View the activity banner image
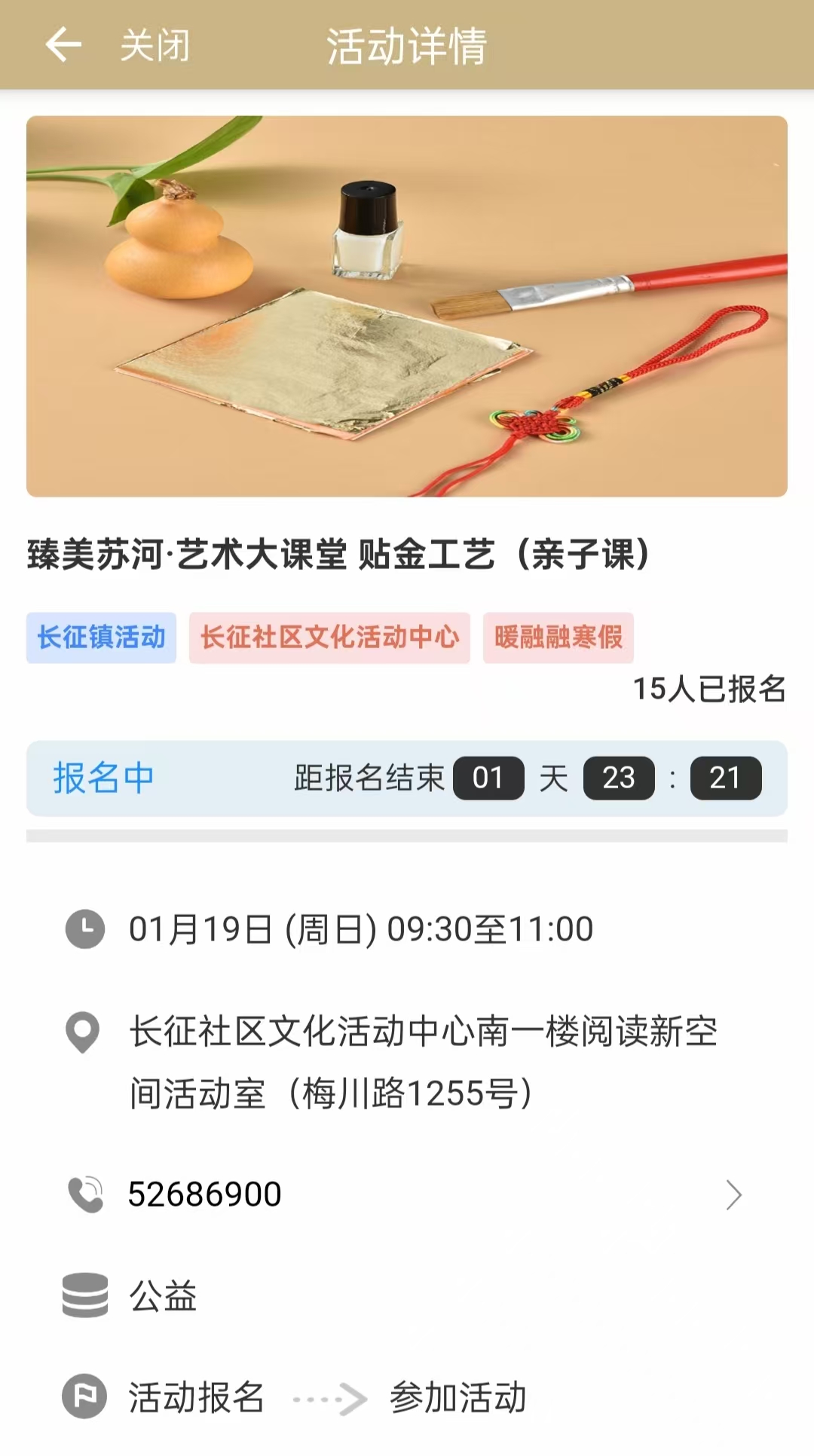Viewport: 814px width, 1456px height. pos(407,306)
